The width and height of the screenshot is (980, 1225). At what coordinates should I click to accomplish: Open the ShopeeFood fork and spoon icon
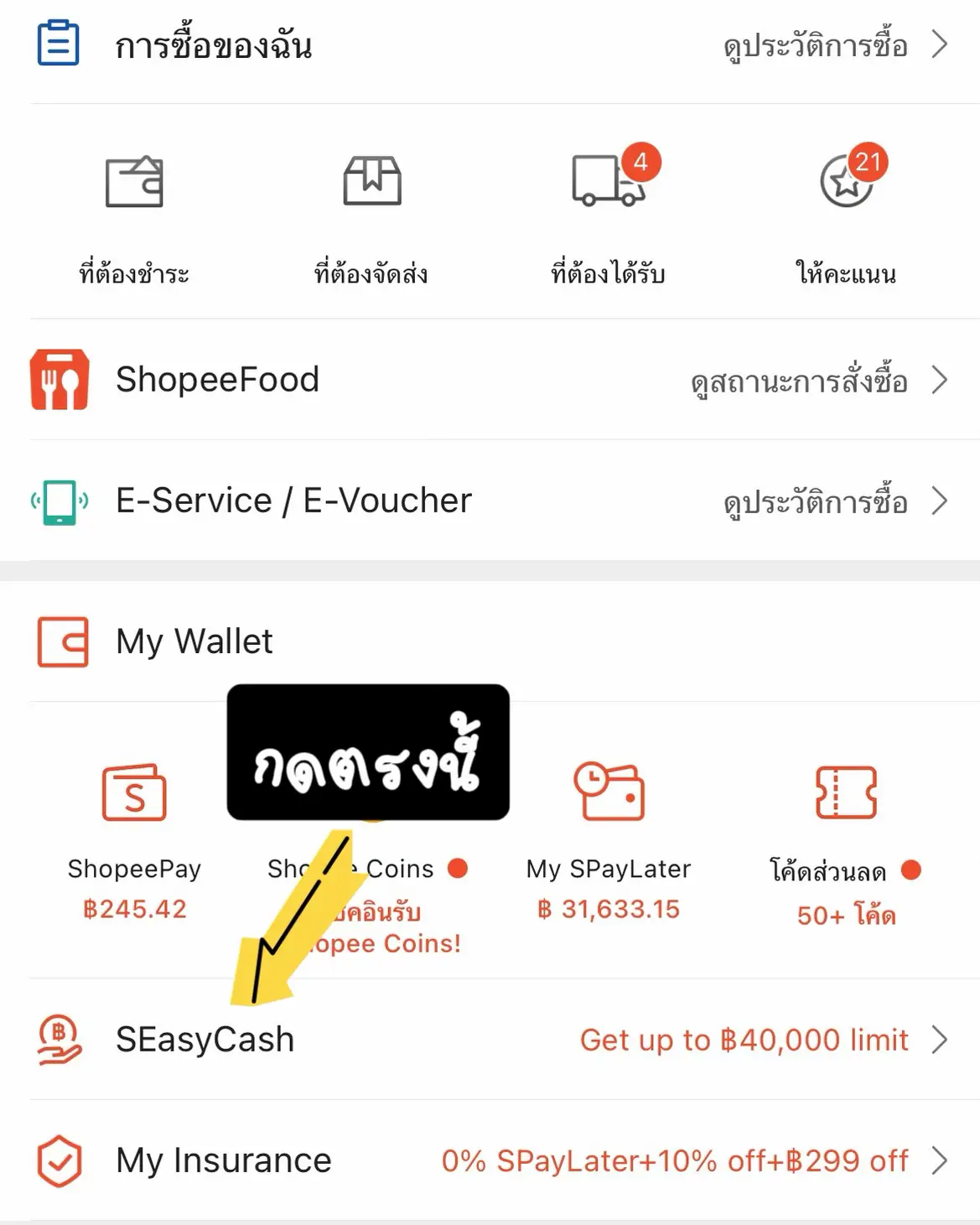pos(57,379)
